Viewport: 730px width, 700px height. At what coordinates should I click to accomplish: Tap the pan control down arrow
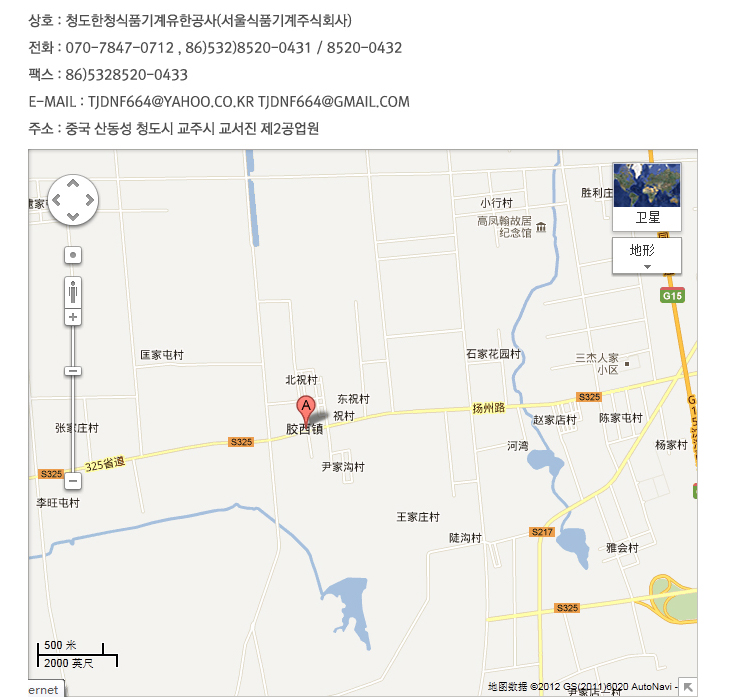pyautogui.click(x=73, y=215)
